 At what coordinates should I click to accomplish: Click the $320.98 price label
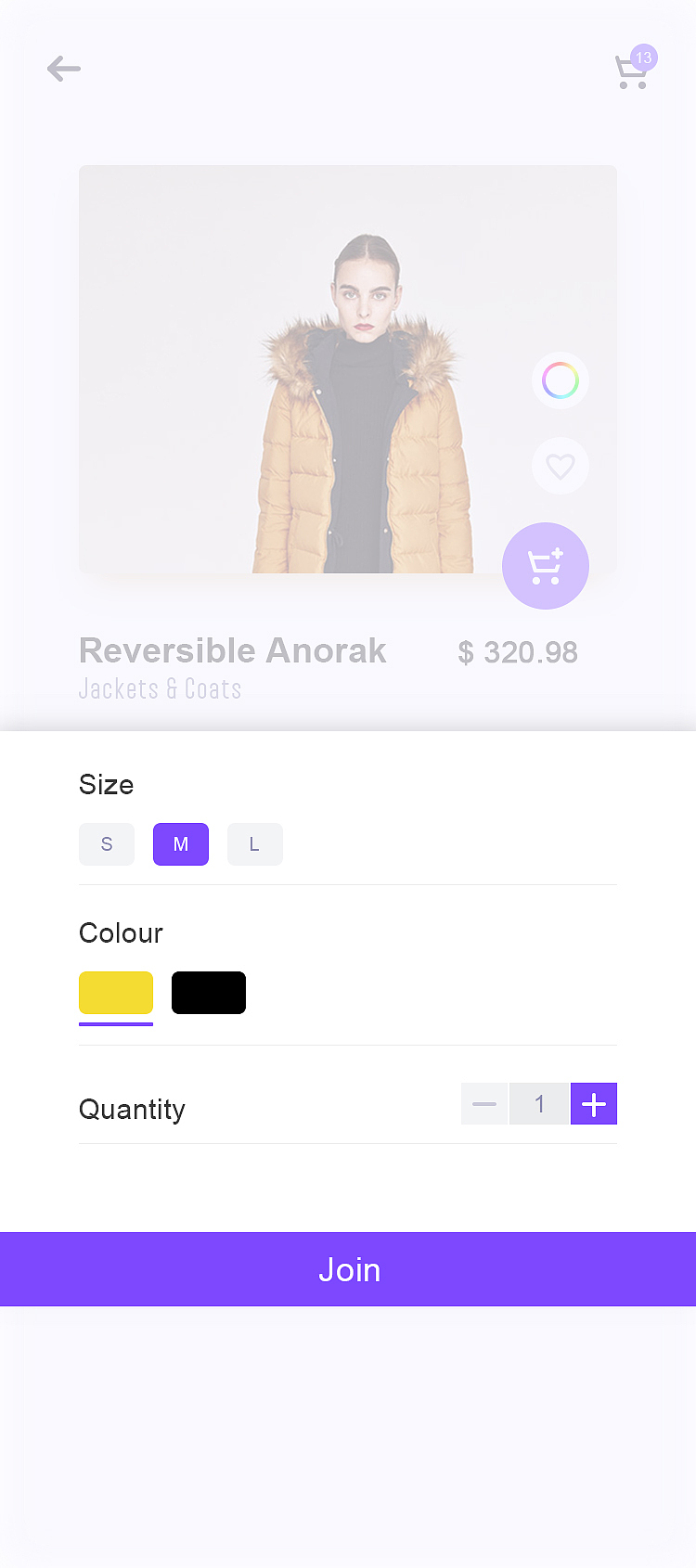[518, 652]
